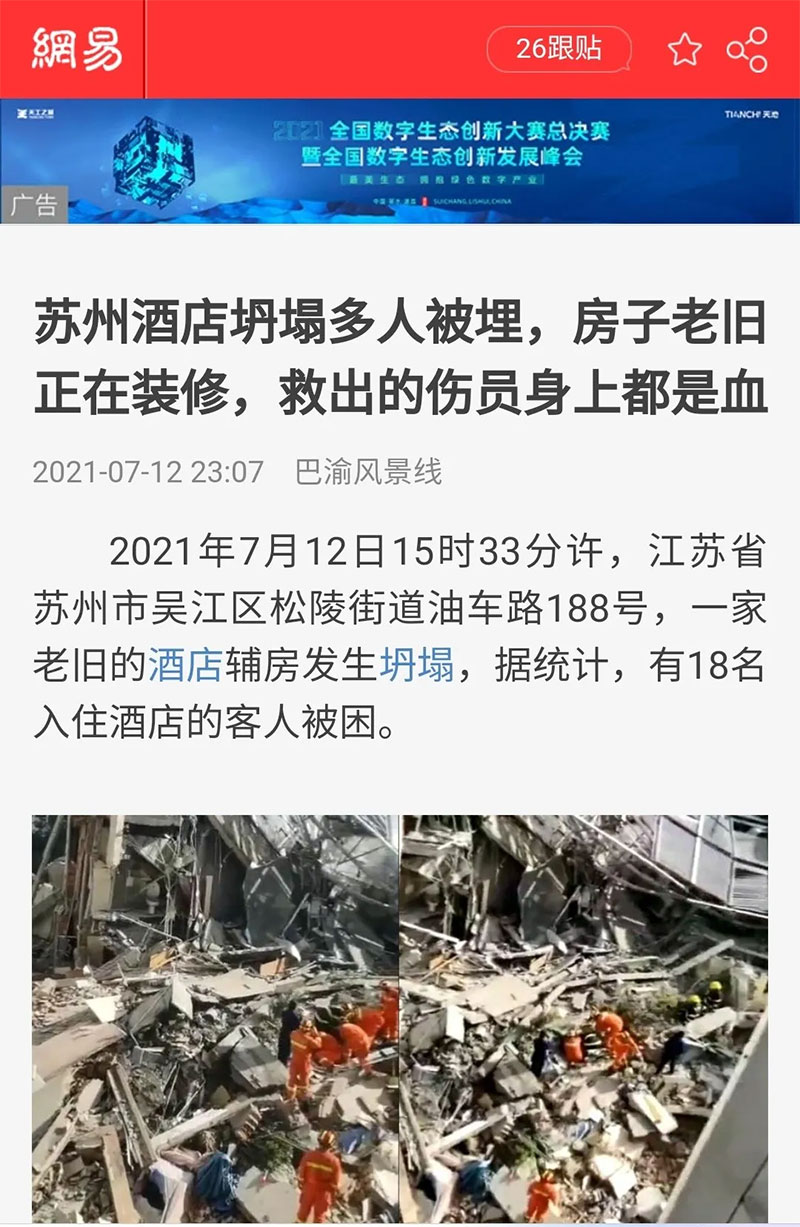Viewport: 800px width, 1227px height.
Task: Share this article
Action: (747, 49)
